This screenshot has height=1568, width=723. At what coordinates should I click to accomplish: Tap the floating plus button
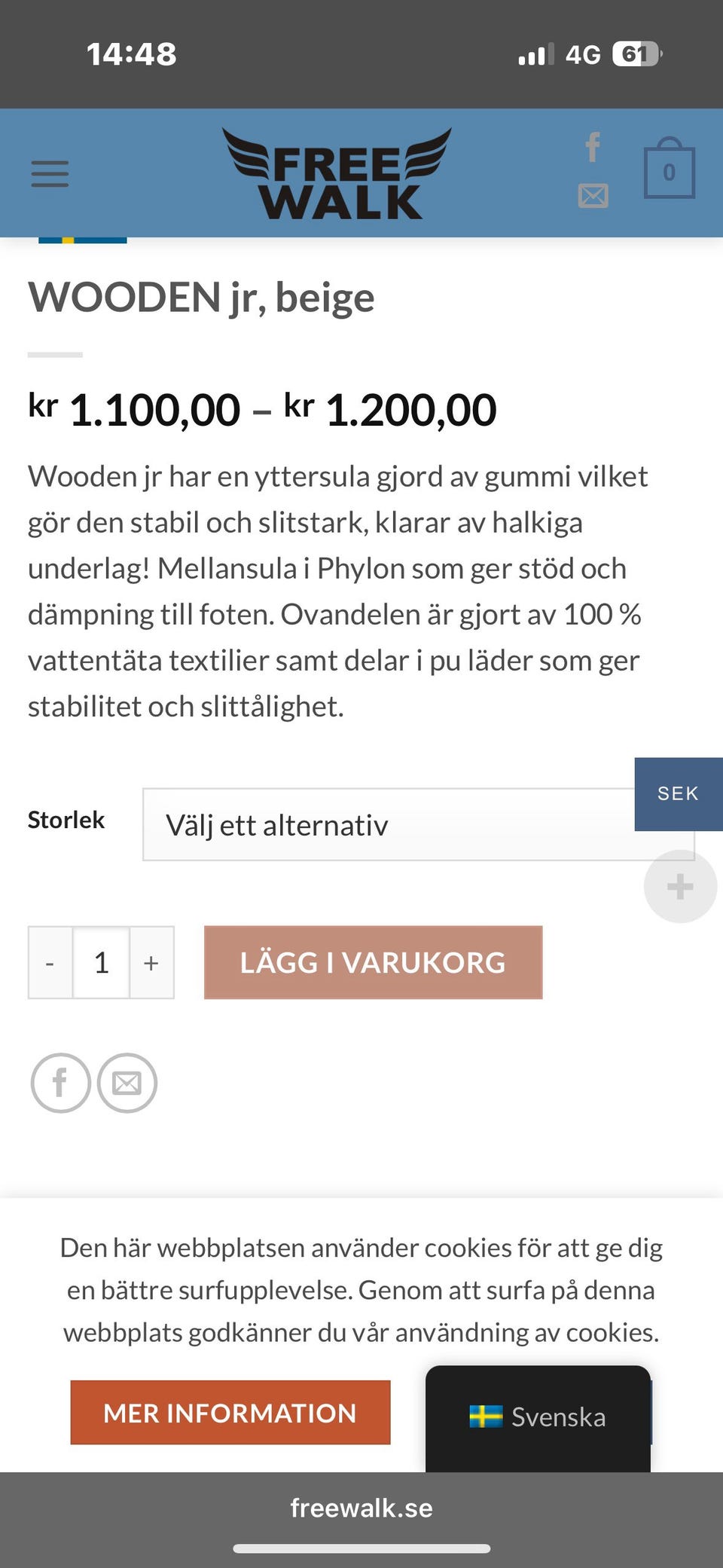[680, 885]
